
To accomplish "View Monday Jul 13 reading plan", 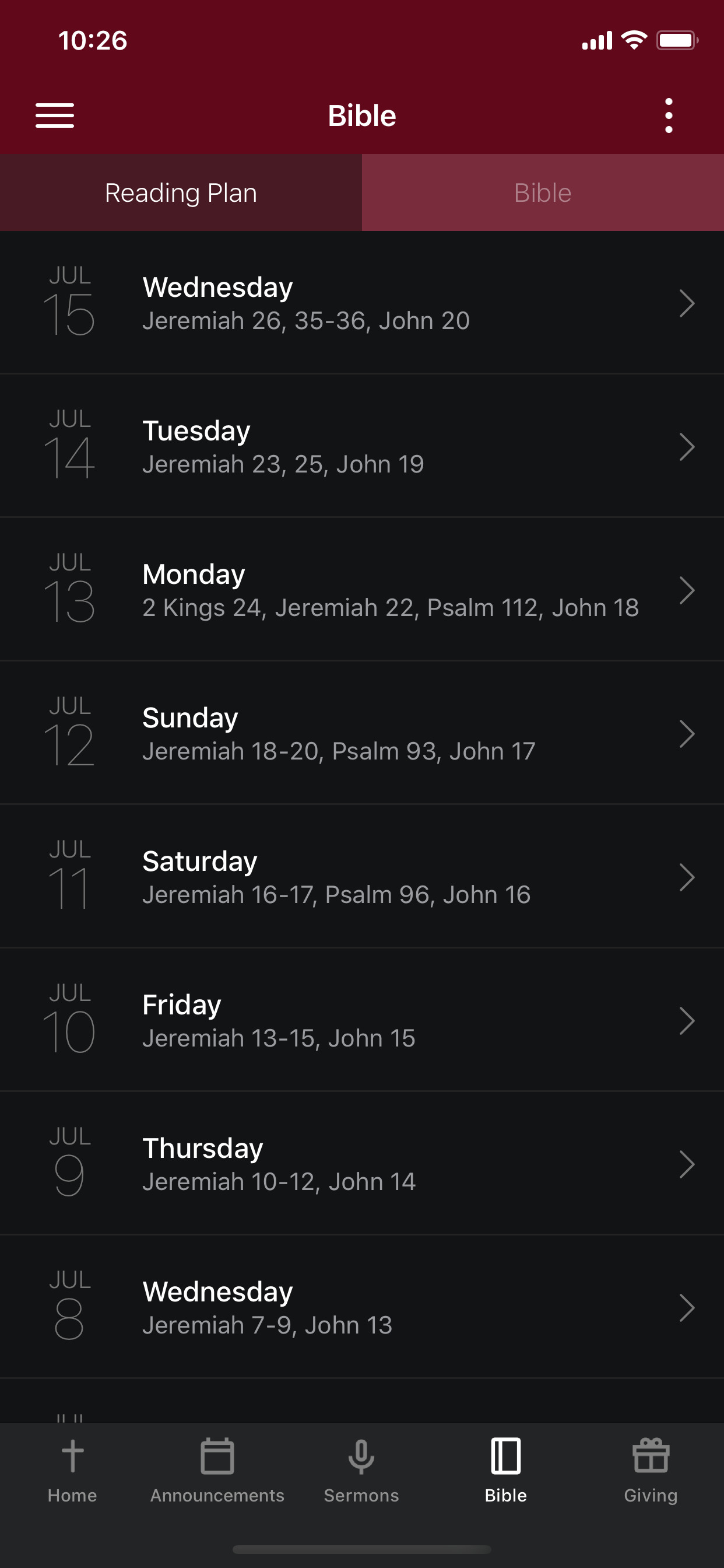I will [x=362, y=590].
